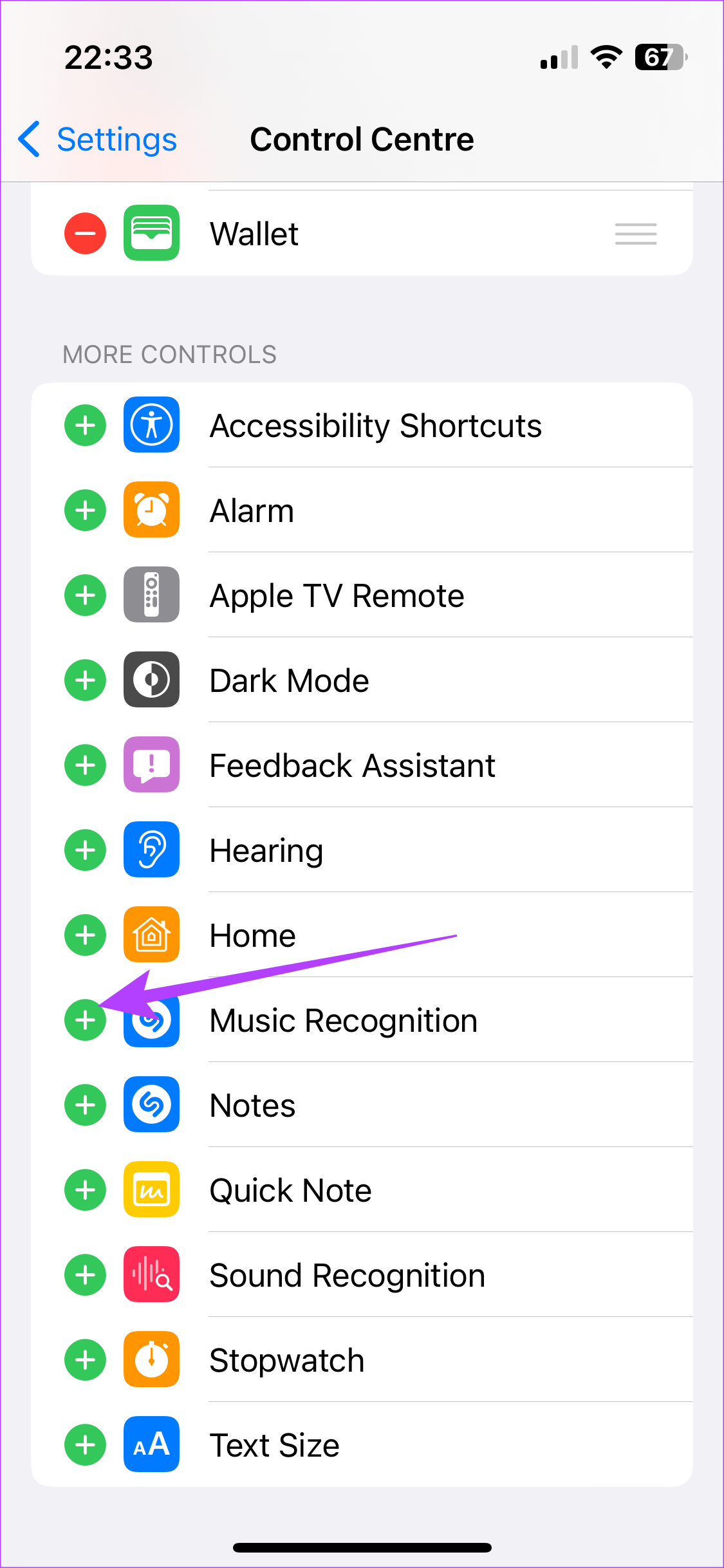Add Dark Mode control
The height and width of the screenshot is (1568, 724).
85,680
